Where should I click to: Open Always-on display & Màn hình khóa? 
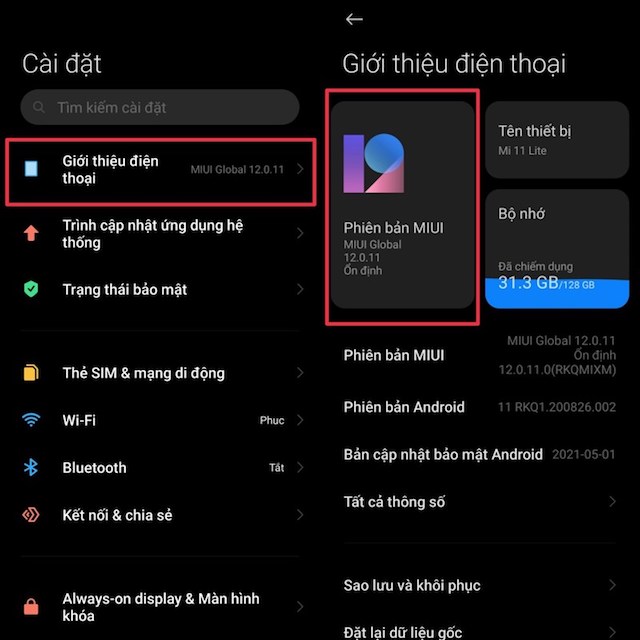click(160, 606)
